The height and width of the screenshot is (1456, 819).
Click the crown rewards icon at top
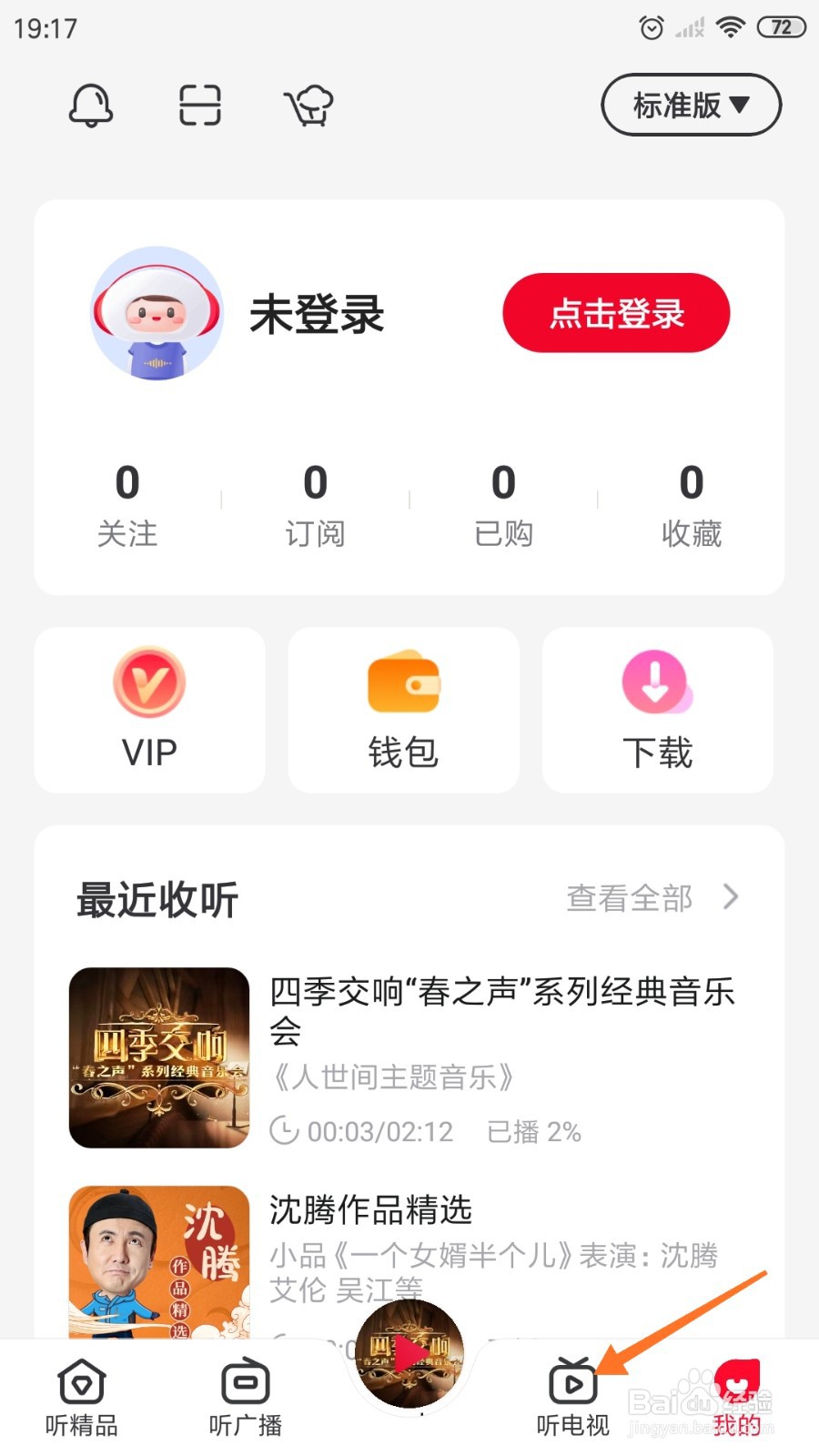(x=309, y=105)
